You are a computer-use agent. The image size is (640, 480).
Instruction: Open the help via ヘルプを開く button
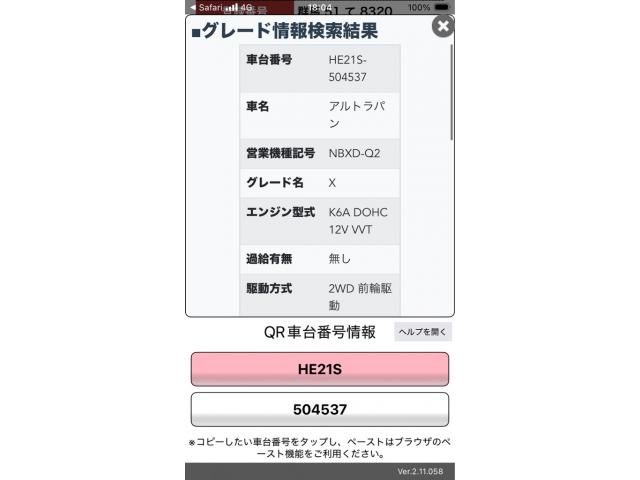pyautogui.click(x=423, y=332)
